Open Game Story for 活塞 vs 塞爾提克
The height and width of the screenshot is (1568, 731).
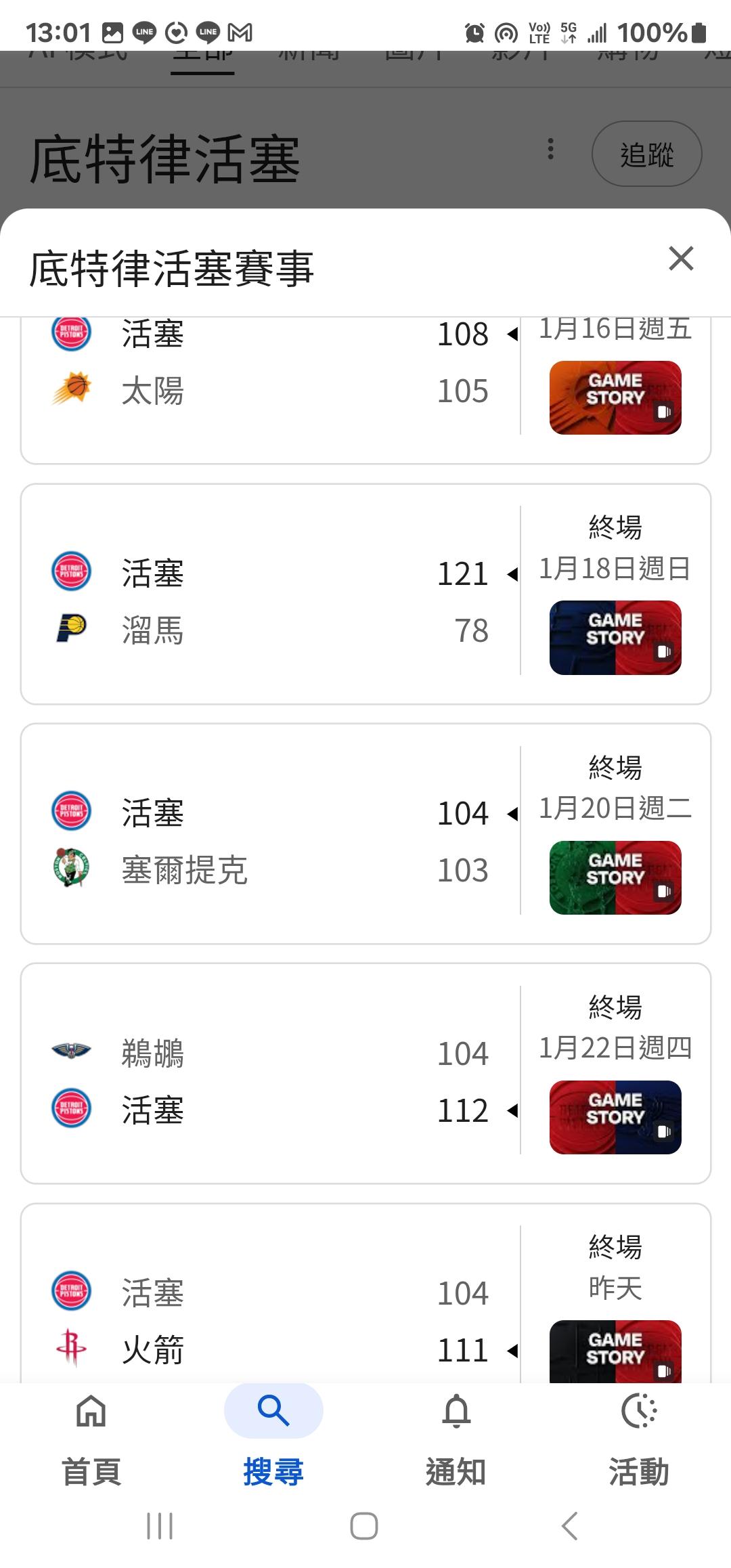pos(615,877)
